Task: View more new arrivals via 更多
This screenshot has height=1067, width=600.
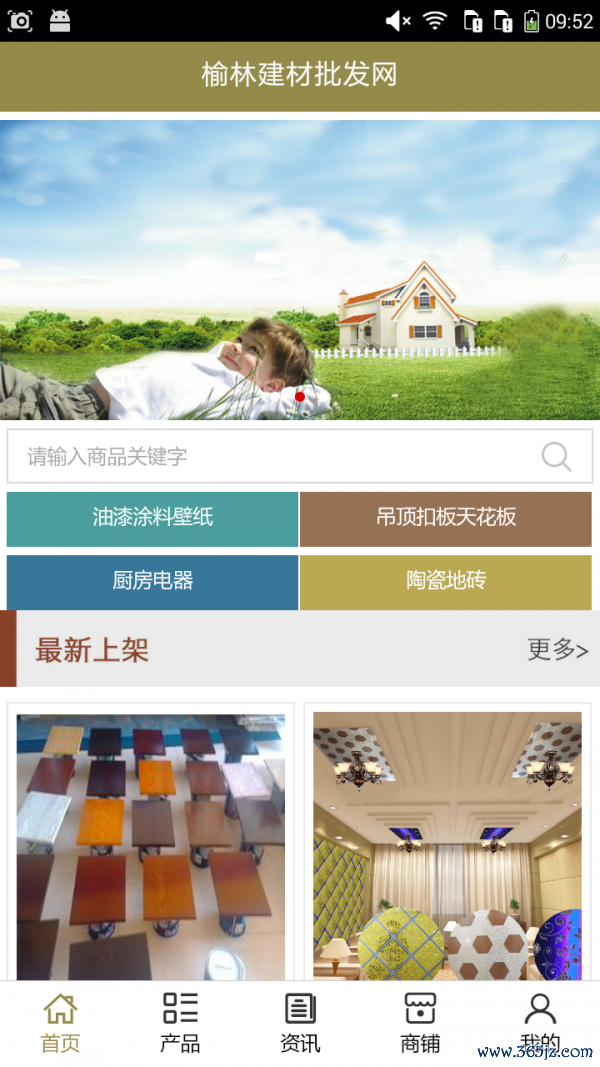Action: tap(557, 650)
